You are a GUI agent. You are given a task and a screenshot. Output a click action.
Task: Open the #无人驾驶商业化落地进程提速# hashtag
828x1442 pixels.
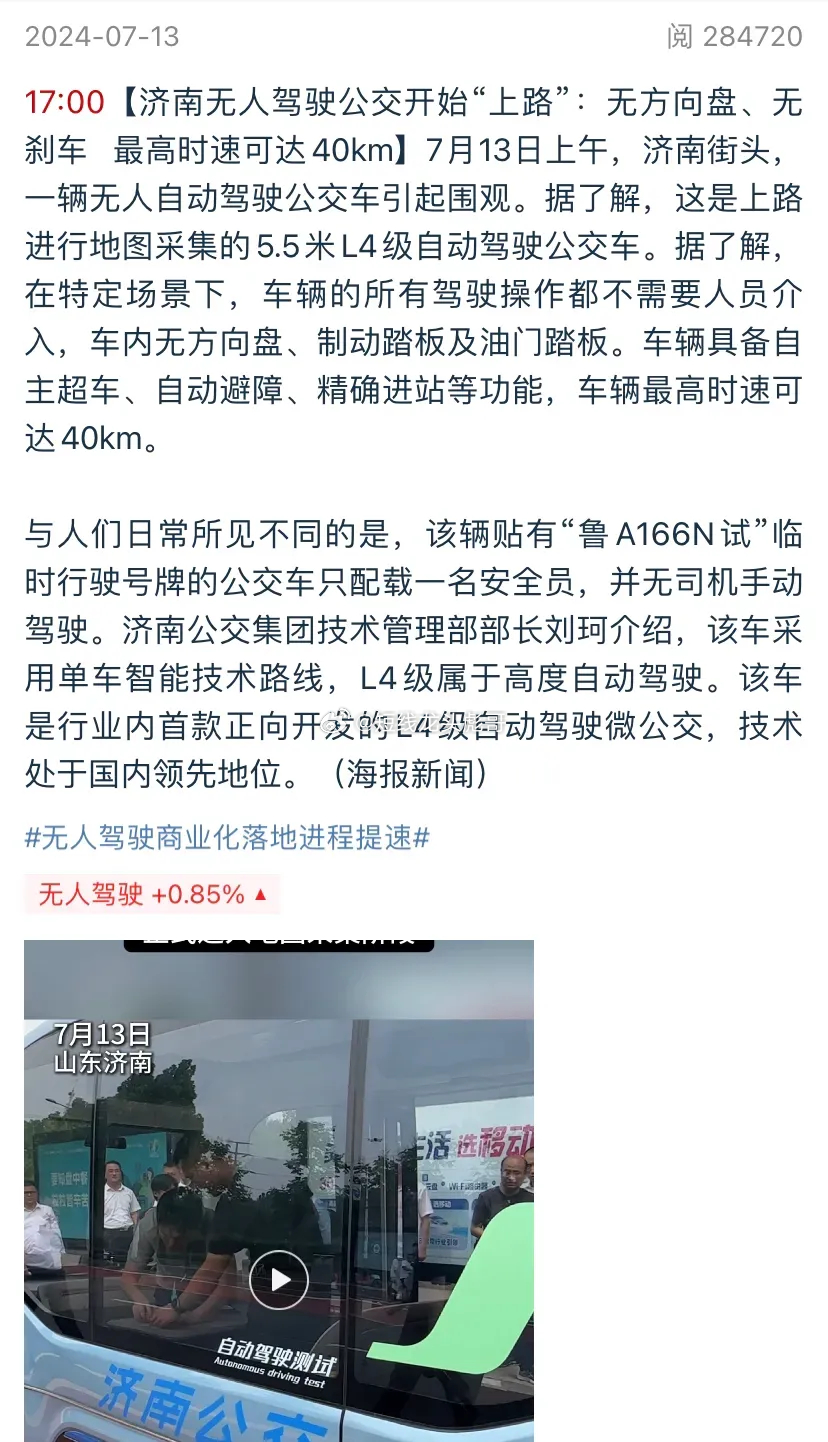tap(227, 837)
